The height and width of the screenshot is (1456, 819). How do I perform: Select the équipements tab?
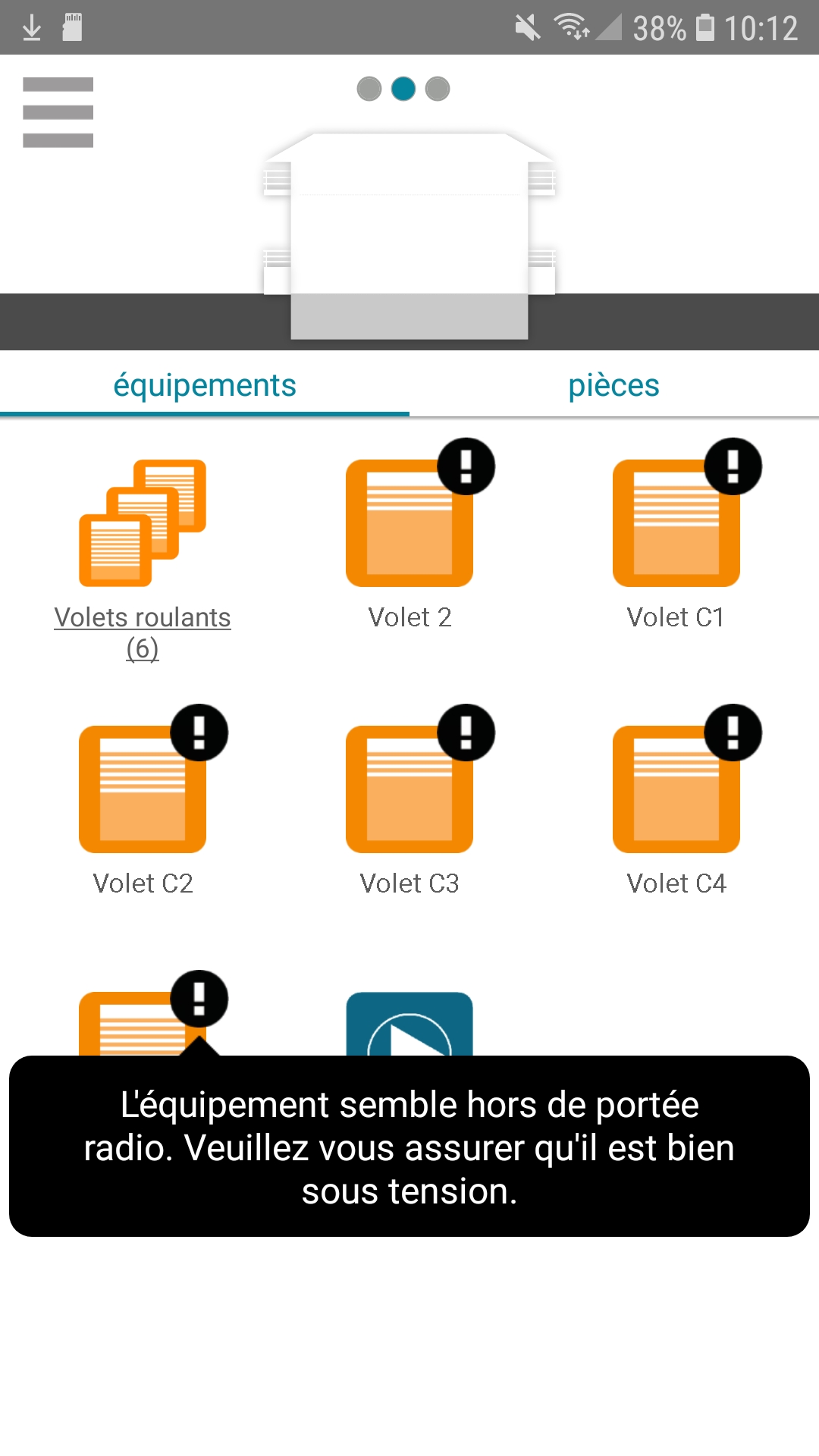(x=205, y=385)
